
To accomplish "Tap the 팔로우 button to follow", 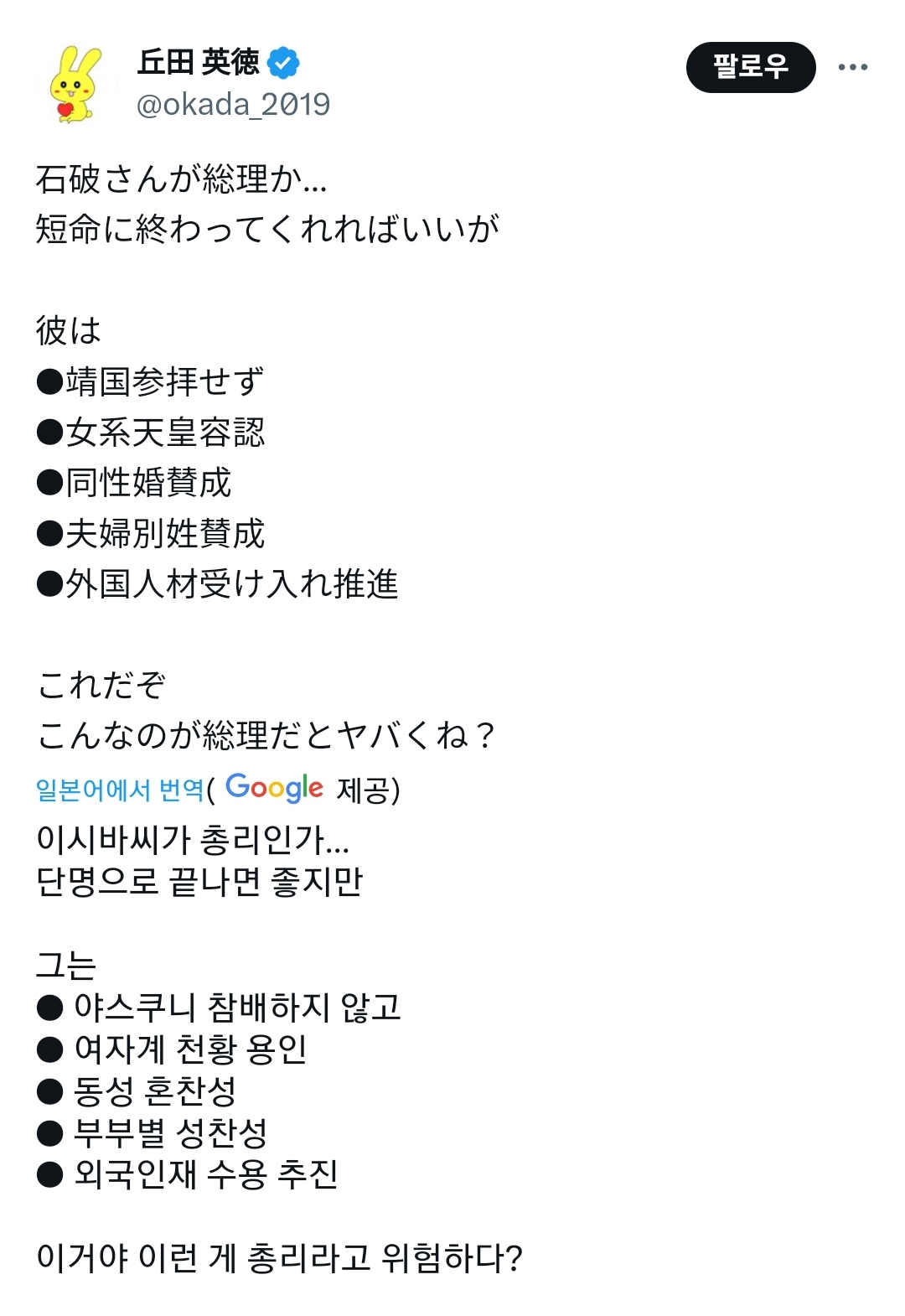I will coord(750,67).
